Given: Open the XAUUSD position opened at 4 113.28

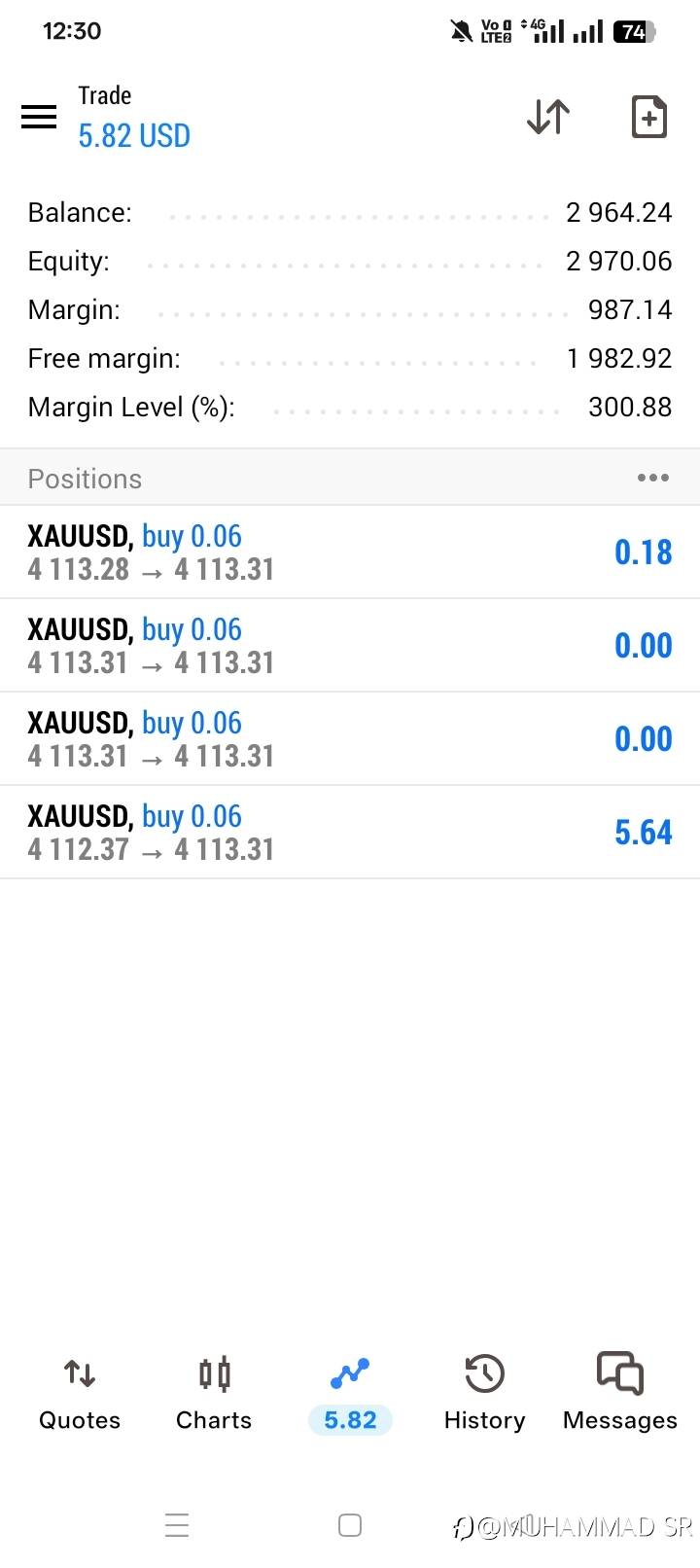Looking at the screenshot, I should pyautogui.click(x=350, y=552).
